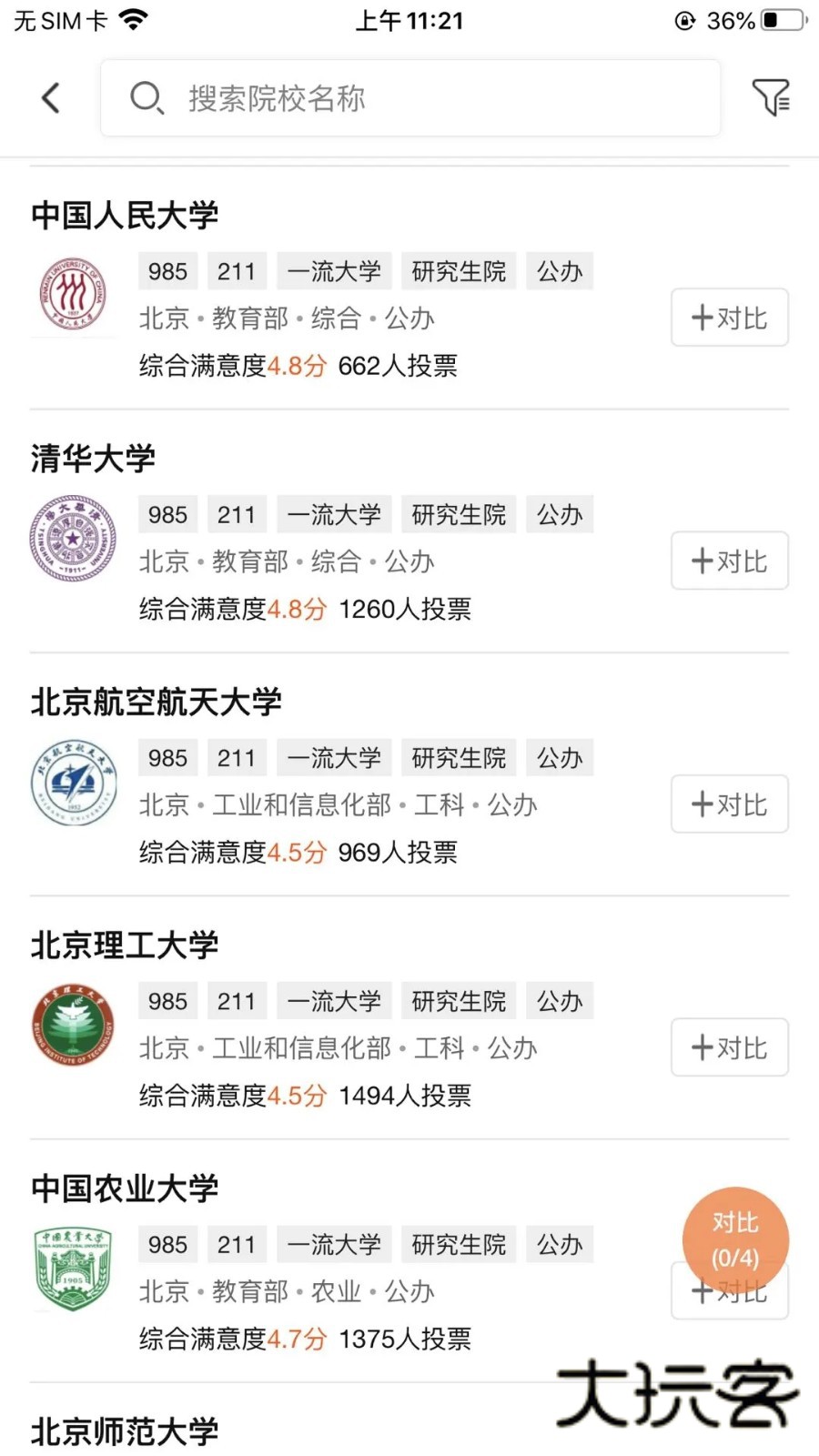Tap the 搜索院校名称 search input field
This screenshot has width=819, height=1456.
pyautogui.click(x=409, y=97)
